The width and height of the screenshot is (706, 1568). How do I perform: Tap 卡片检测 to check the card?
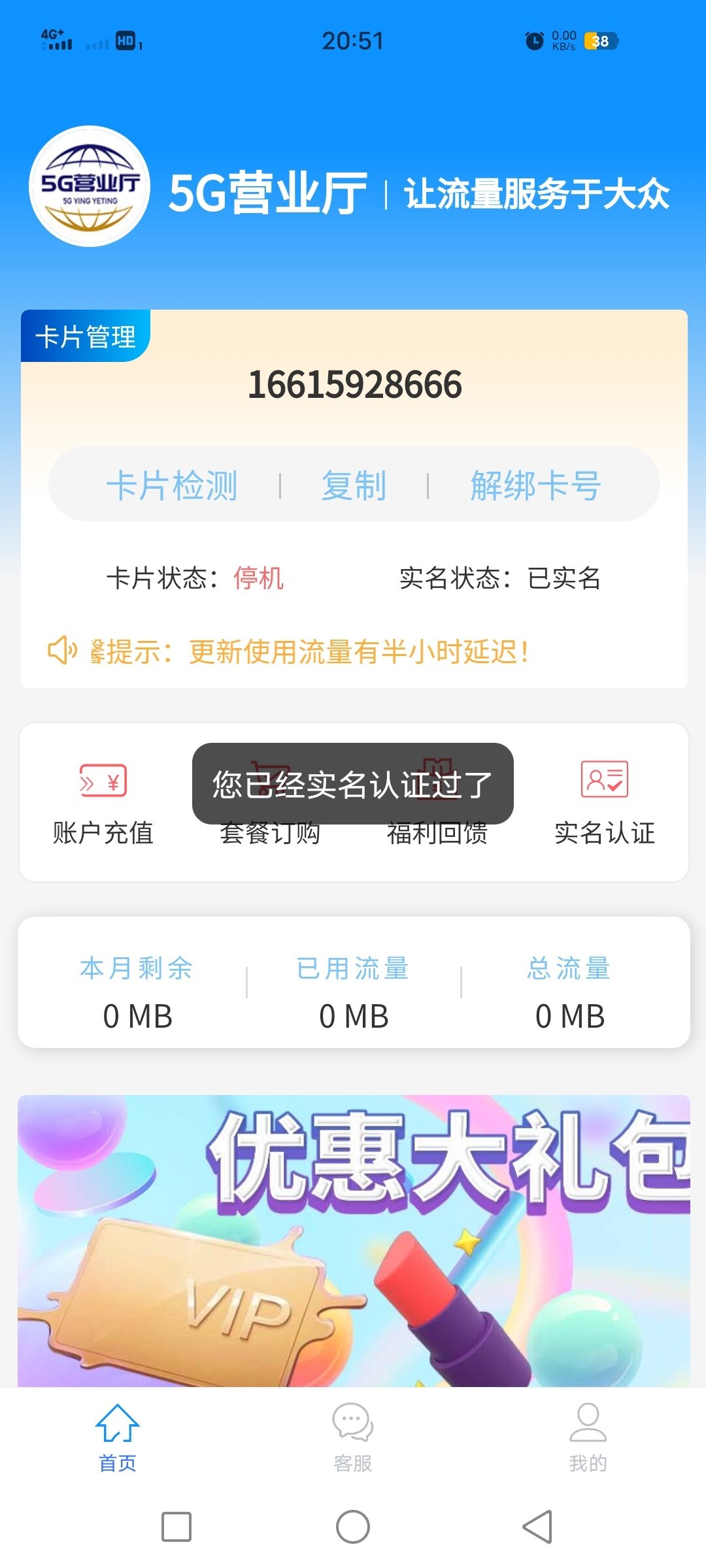pos(172,485)
